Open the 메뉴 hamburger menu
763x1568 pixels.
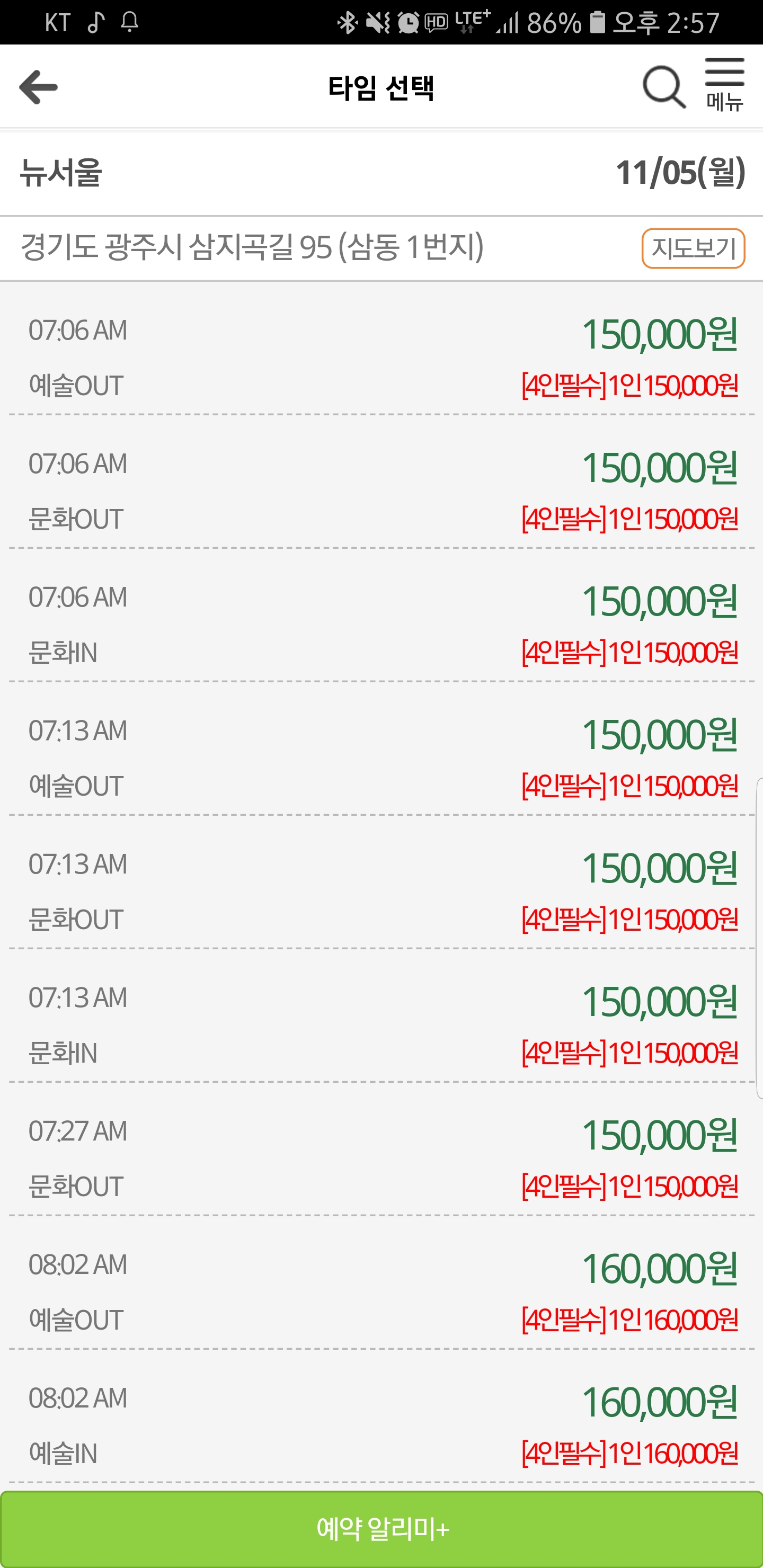[725, 84]
